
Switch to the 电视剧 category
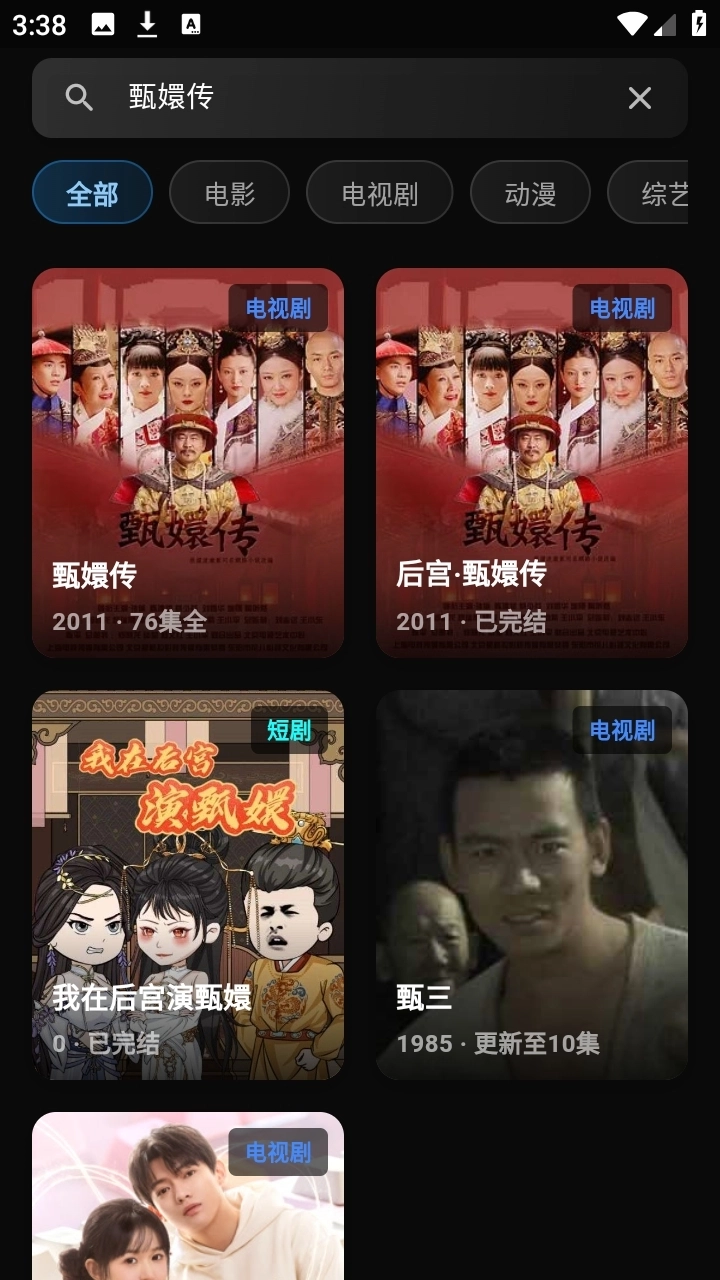[380, 192]
